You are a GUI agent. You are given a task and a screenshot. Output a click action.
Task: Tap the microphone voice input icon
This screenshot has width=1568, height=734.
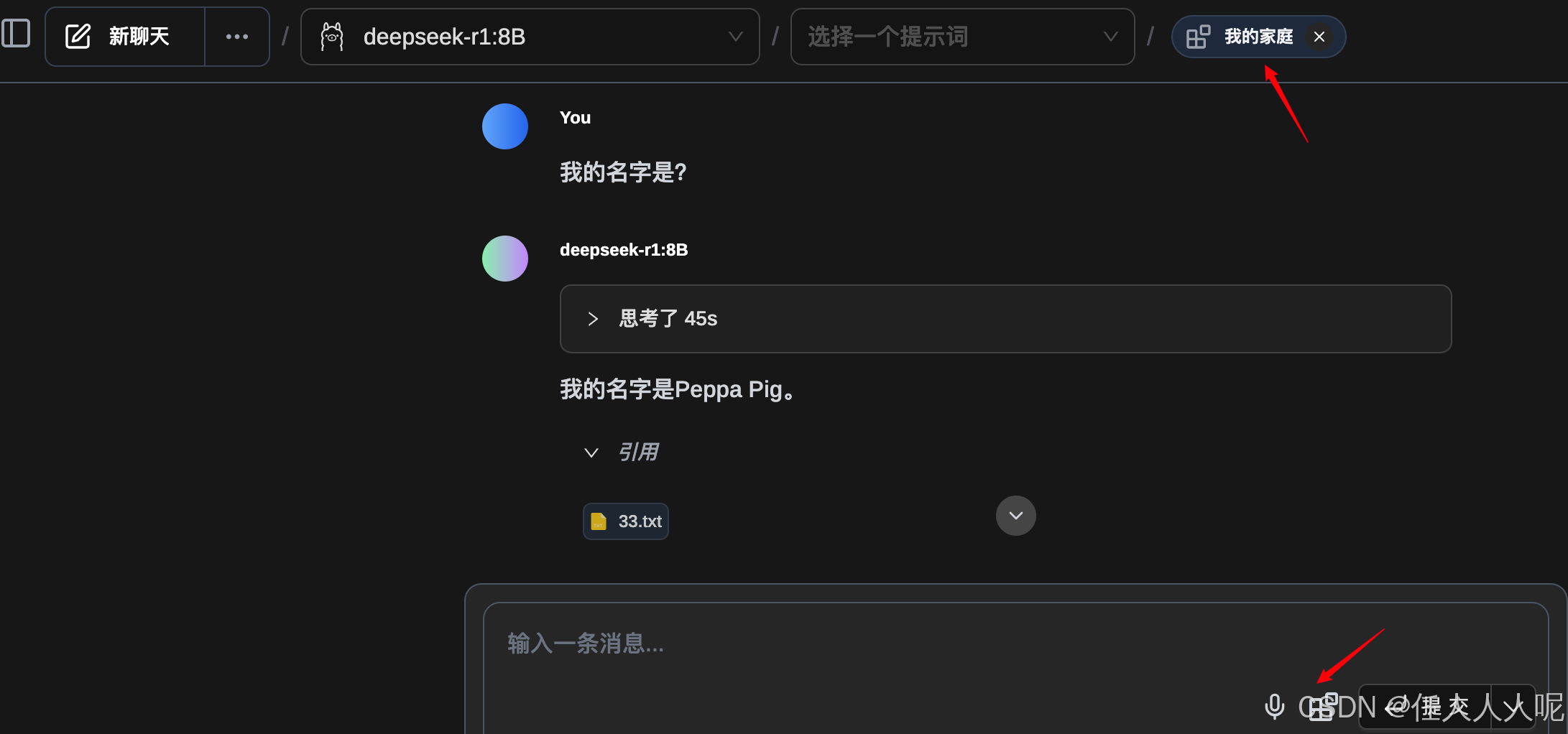[x=1275, y=707]
